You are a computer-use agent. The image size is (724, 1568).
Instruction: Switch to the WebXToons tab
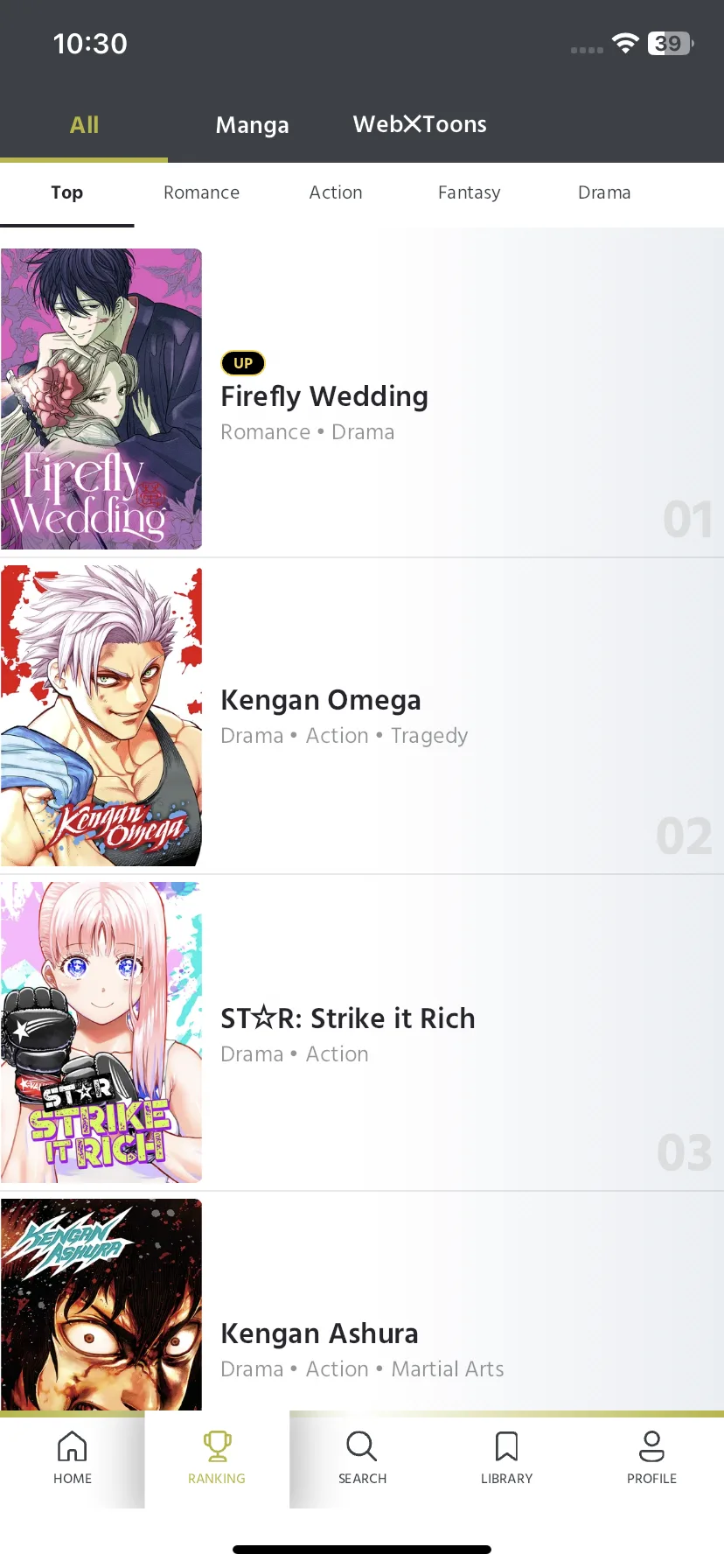(x=420, y=125)
